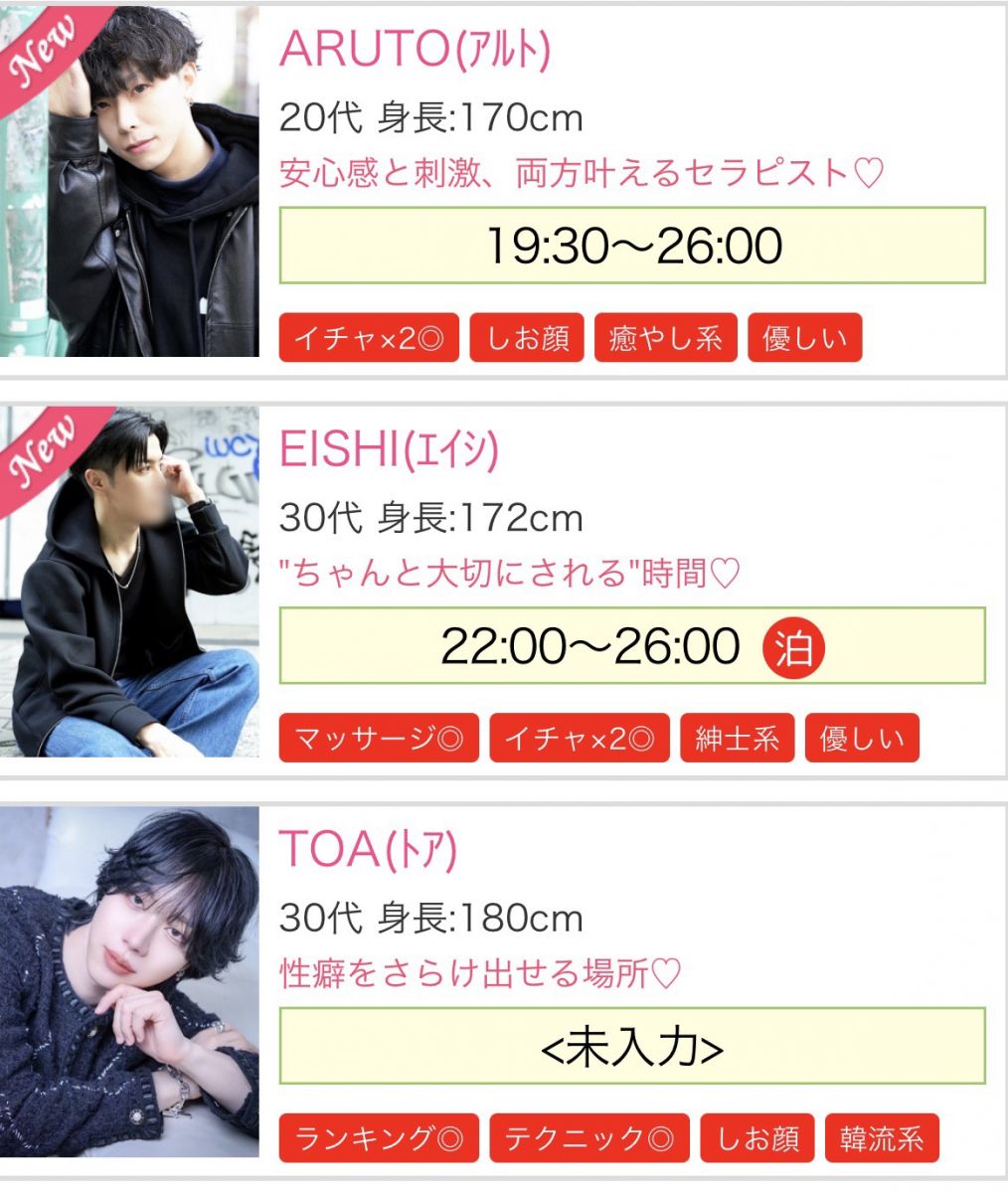The image size is (1008, 1193).
Task: Tap the ランキング◎ tag chip
Action: point(379,1138)
